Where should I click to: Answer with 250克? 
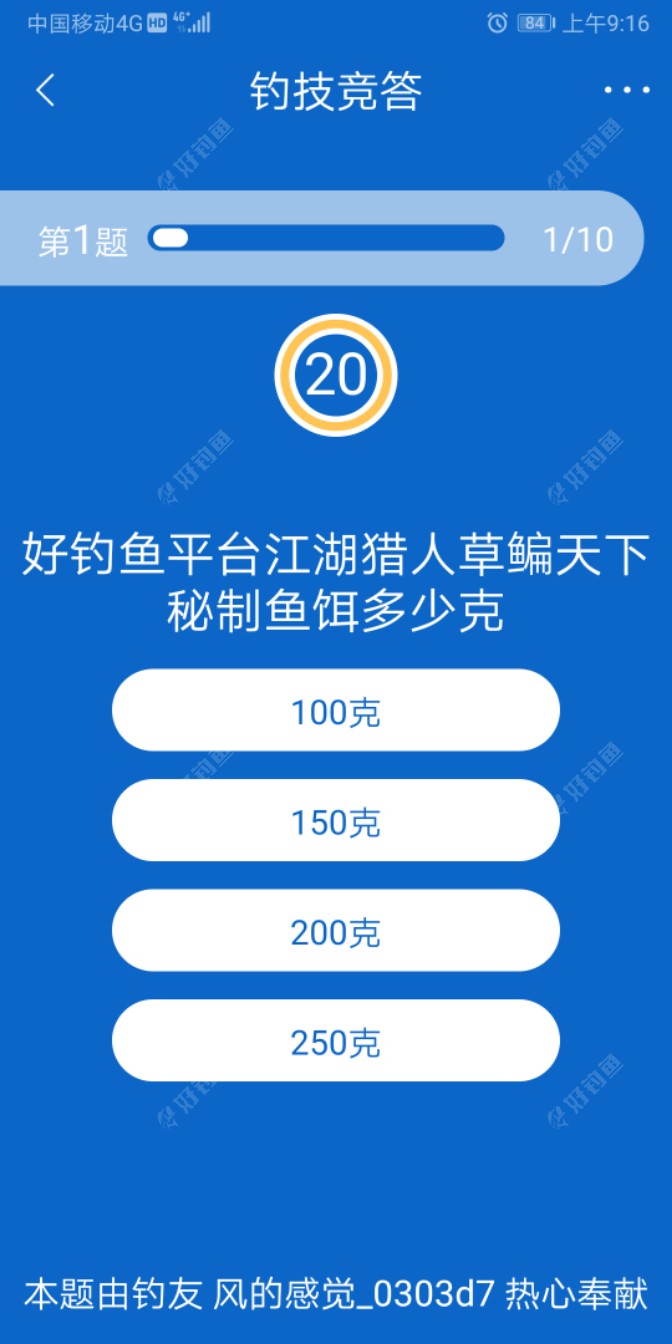[335, 1041]
